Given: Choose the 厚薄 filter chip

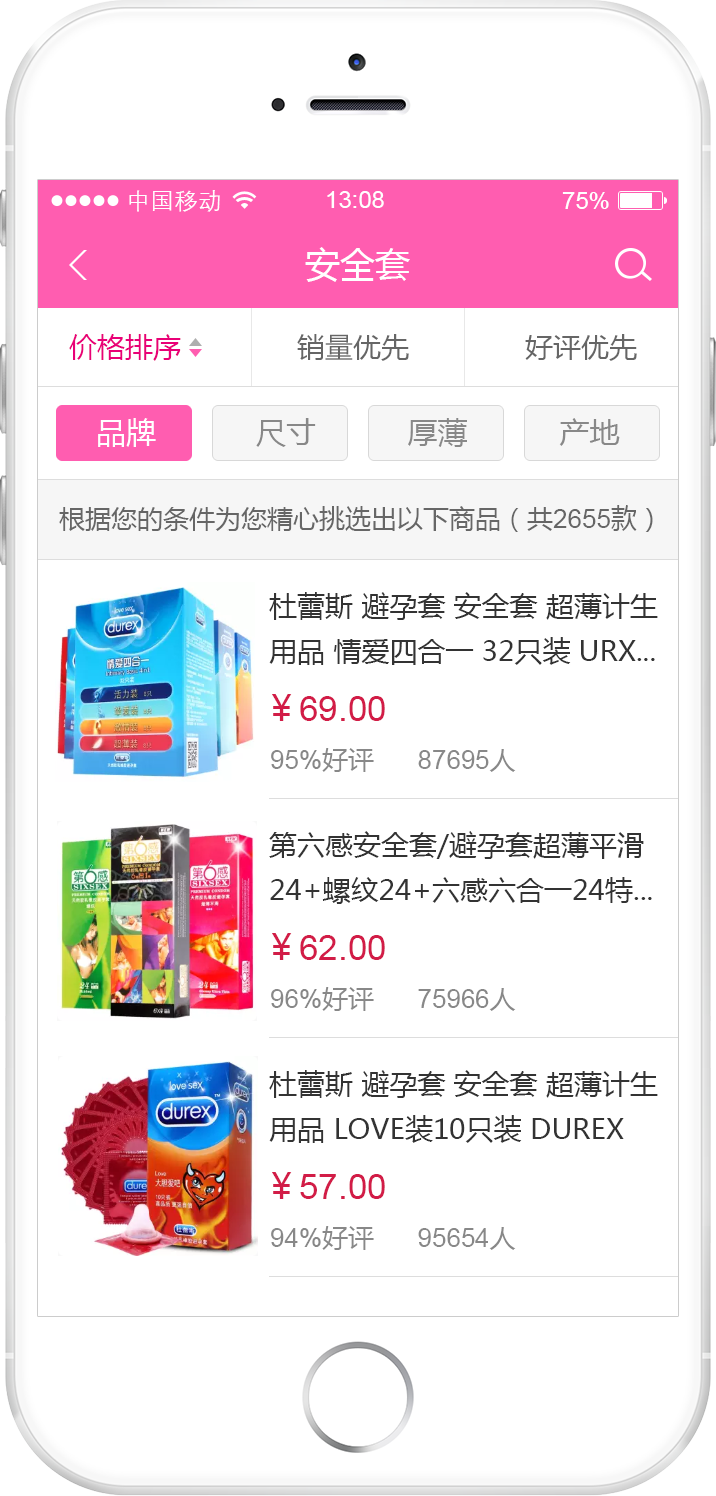Looking at the screenshot, I should [436, 433].
